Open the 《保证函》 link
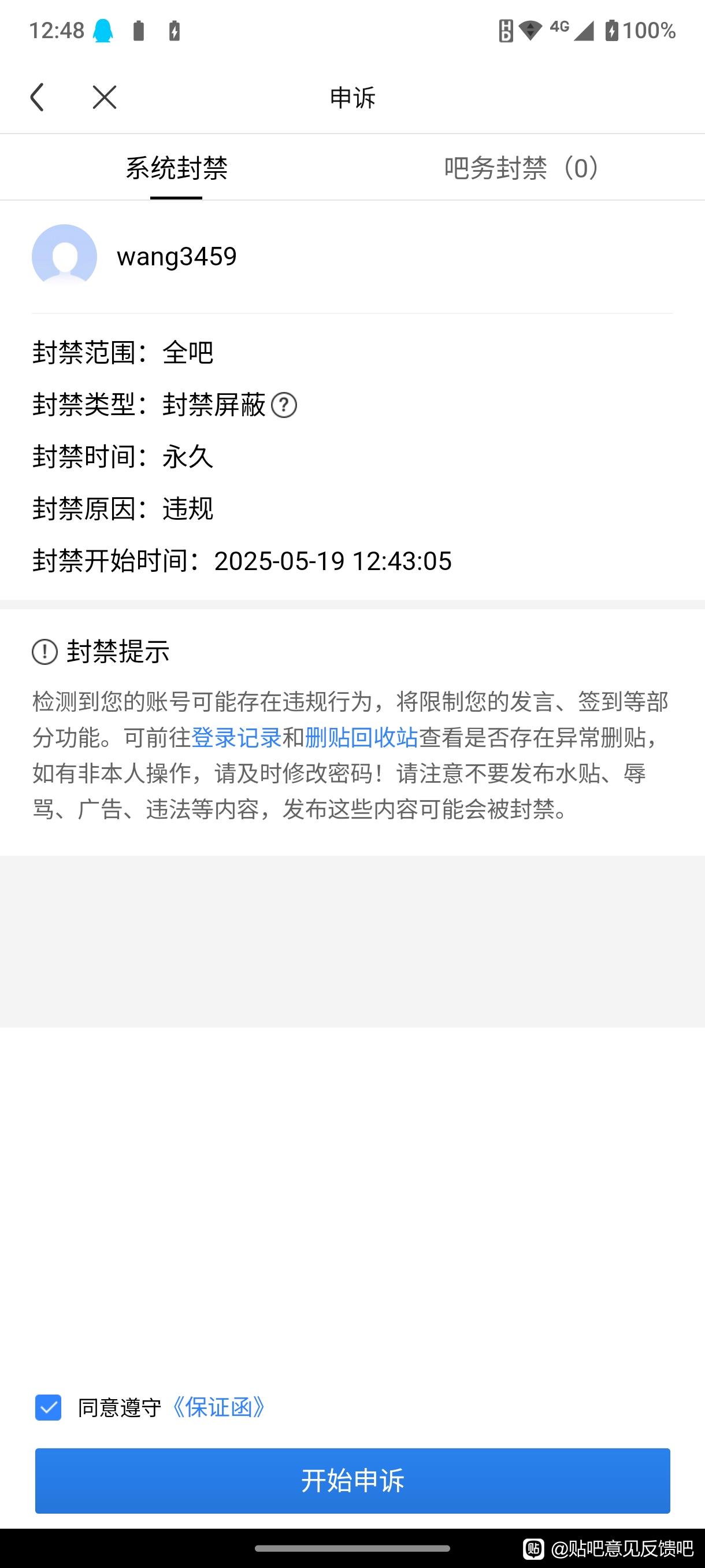 (x=218, y=1407)
